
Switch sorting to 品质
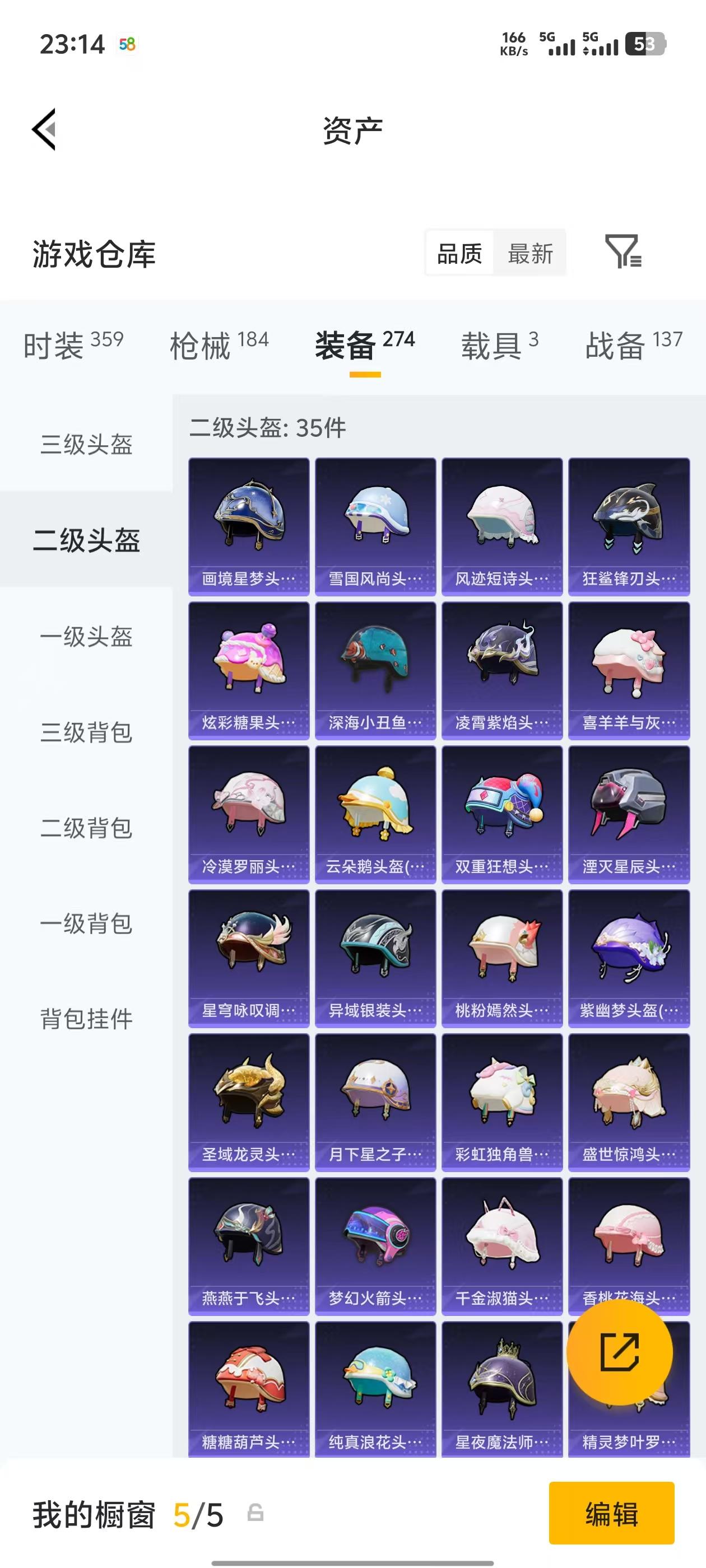(x=460, y=254)
